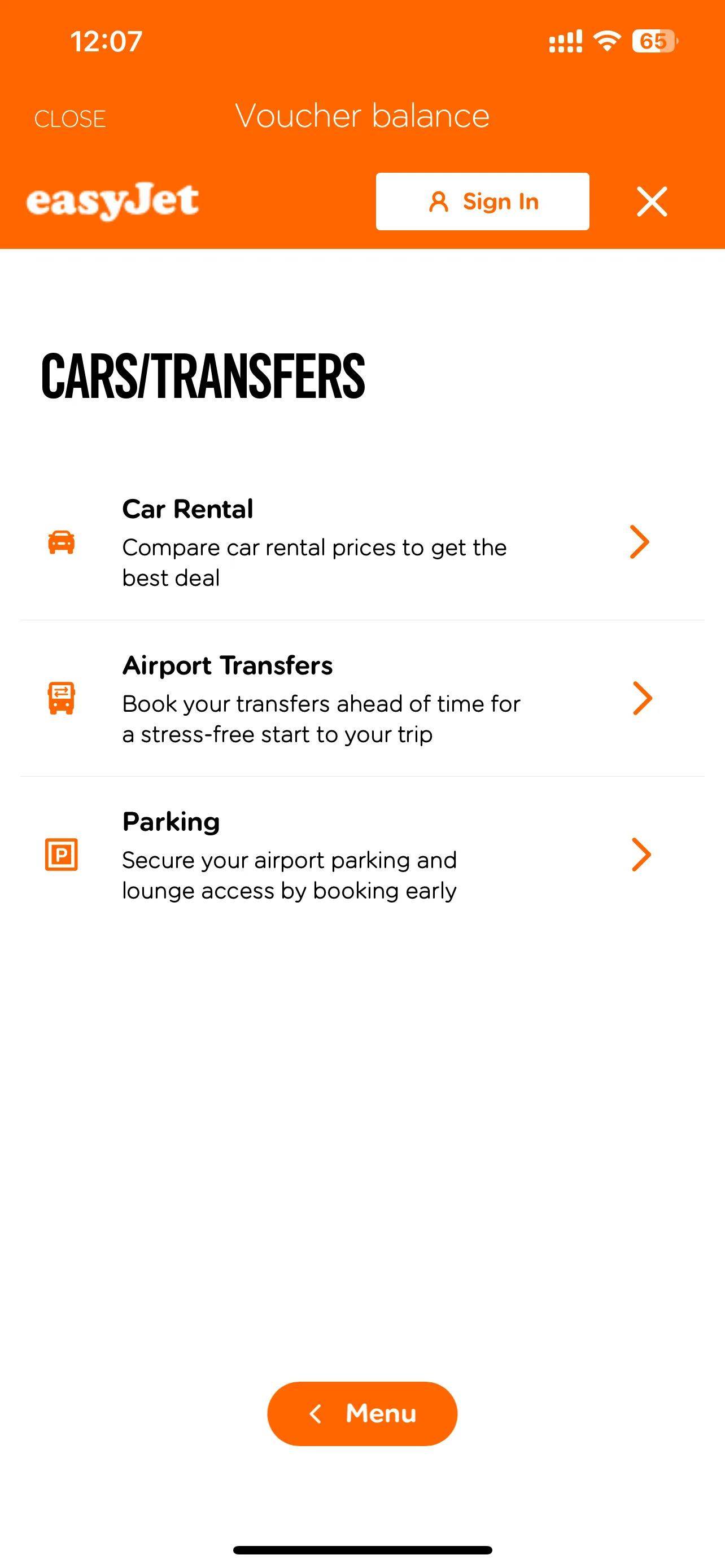Return to the main Menu
Viewport: 725px width, 1568px height.
[362, 1413]
